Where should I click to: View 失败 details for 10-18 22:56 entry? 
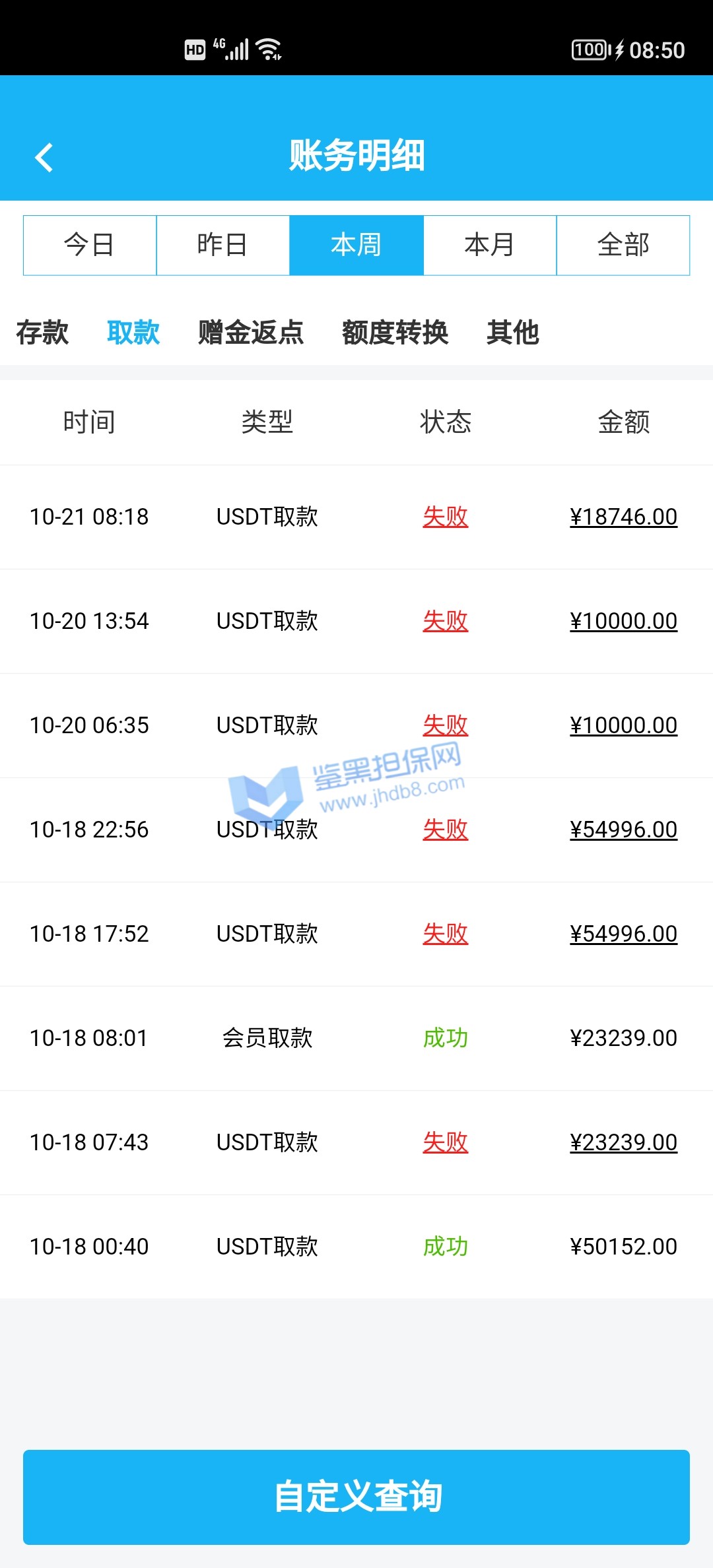446,830
